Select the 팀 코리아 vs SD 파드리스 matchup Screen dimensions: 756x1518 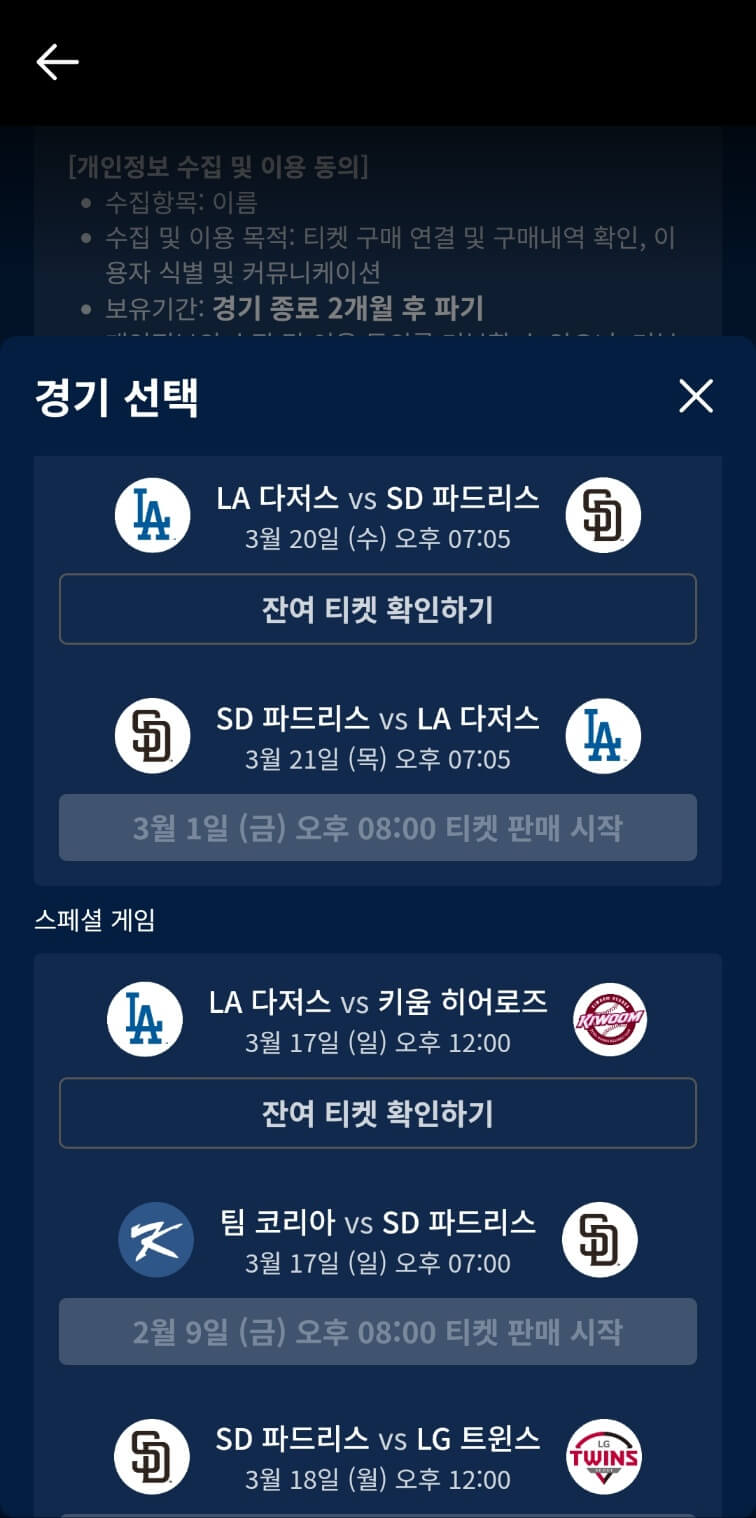378,1222
